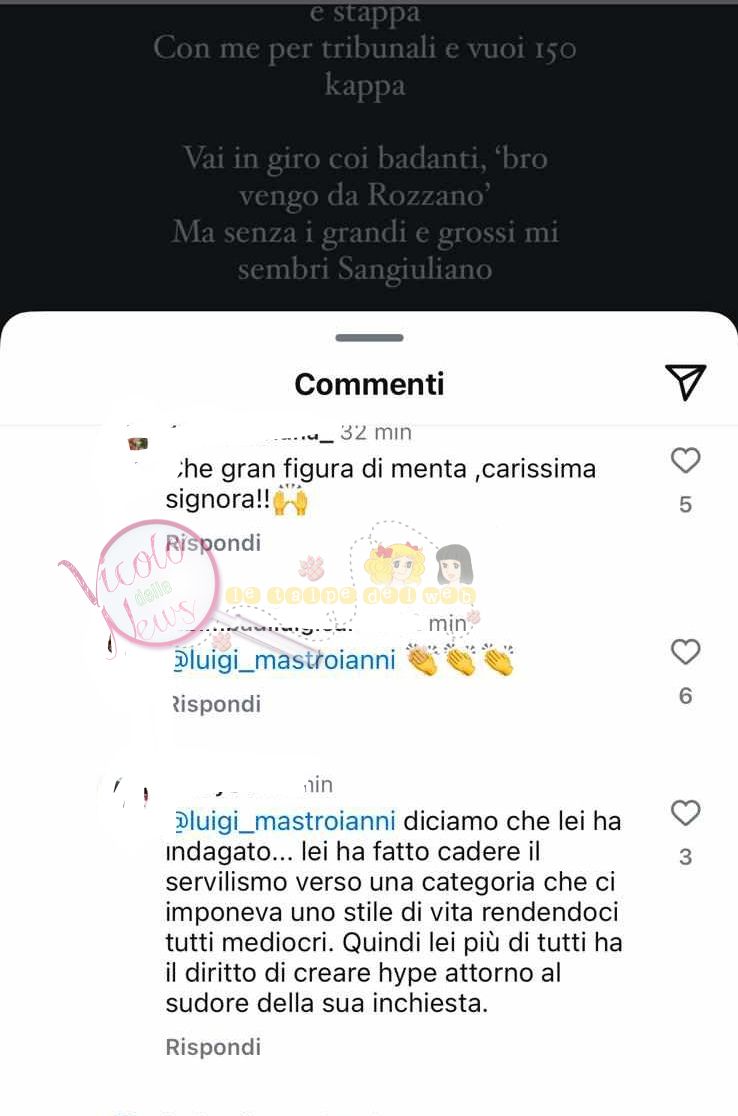Reply to the comment about 'sudore della sua inchiesta'
Image resolution: width=738 pixels, height=1116 pixels.
point(213,1047)
